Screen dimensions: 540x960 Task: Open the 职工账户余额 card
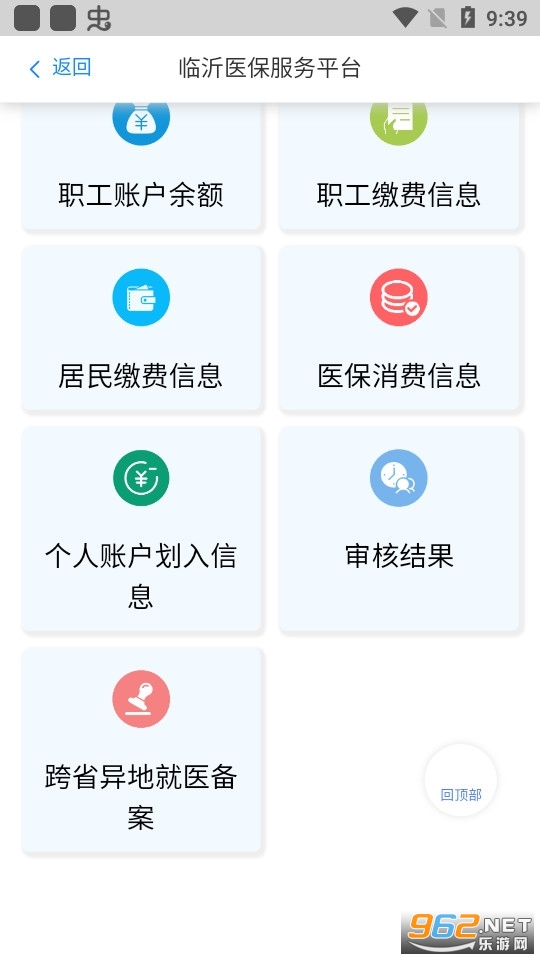pyautogui.click(x=141, y=165)
